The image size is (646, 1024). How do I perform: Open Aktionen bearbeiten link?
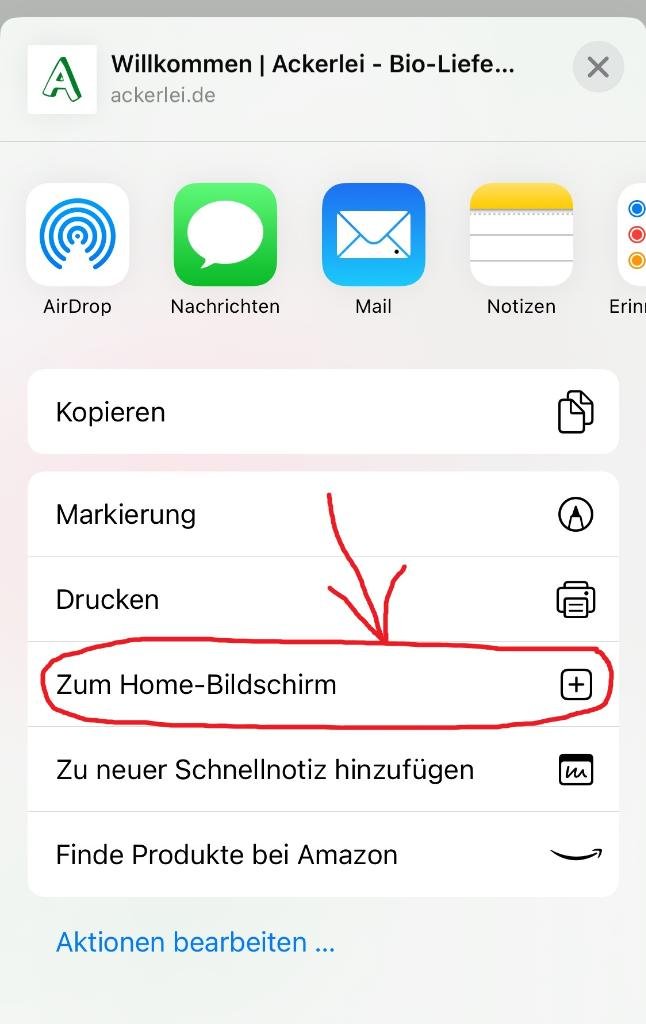click(195, 942)
